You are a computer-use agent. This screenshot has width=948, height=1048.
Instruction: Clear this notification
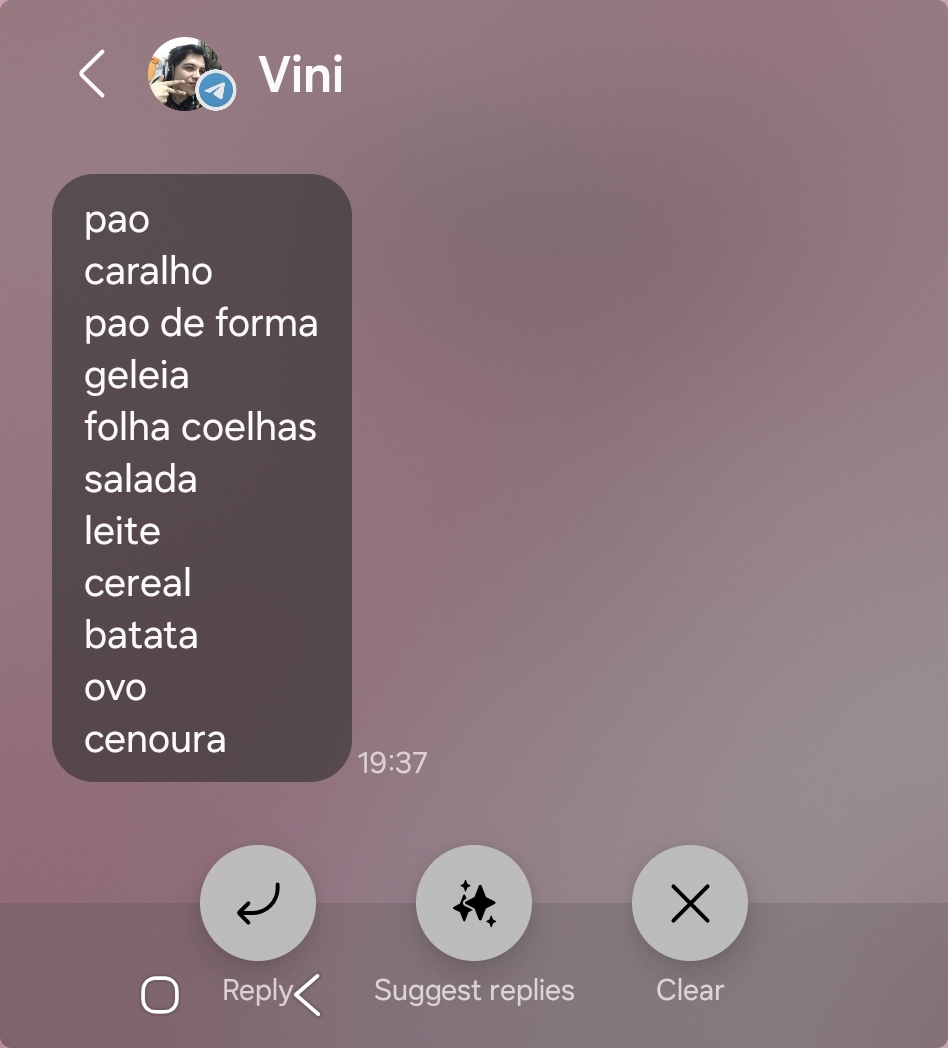point(690,904)
